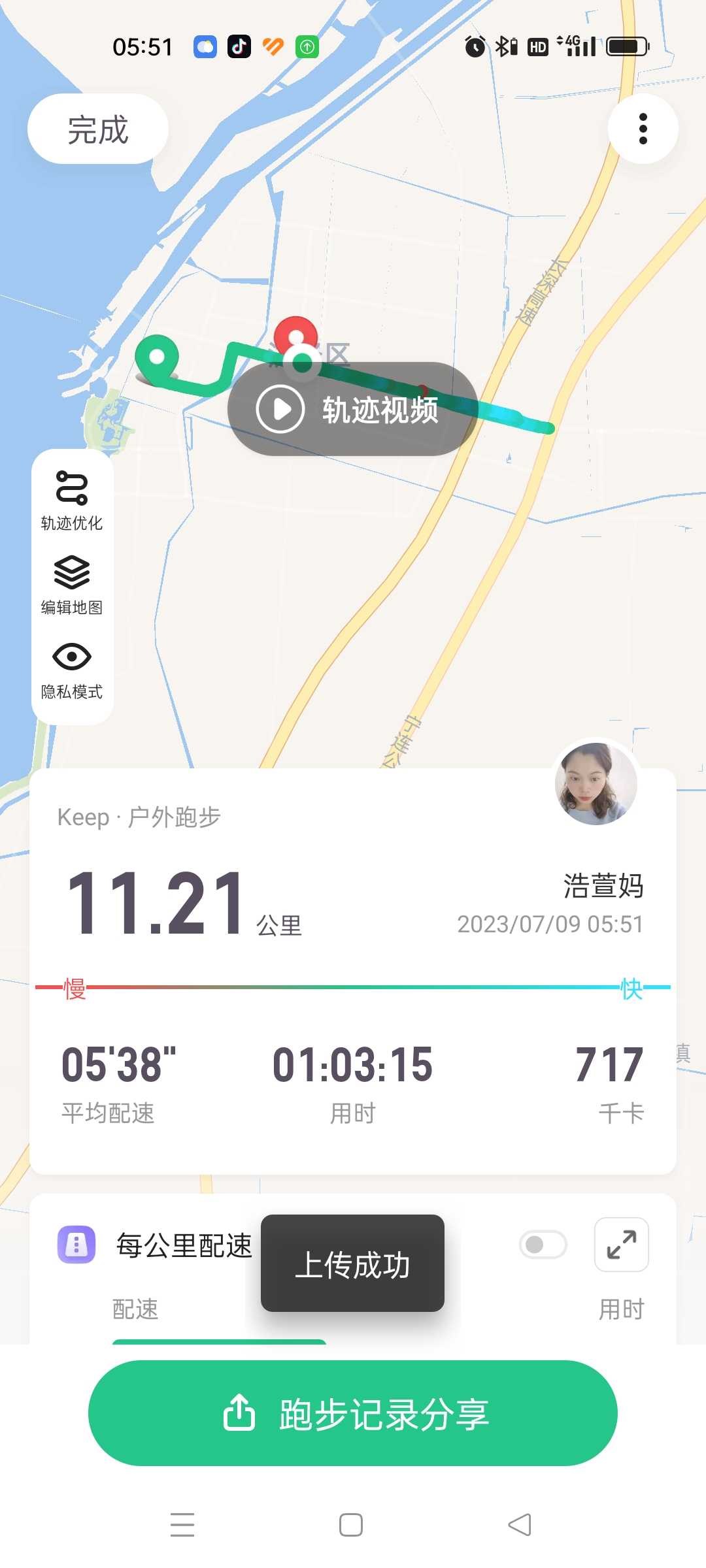This screenshot has width=706, height=1568.
Task: Play the 轨迹视频 track video
Action: coord(353,409)
